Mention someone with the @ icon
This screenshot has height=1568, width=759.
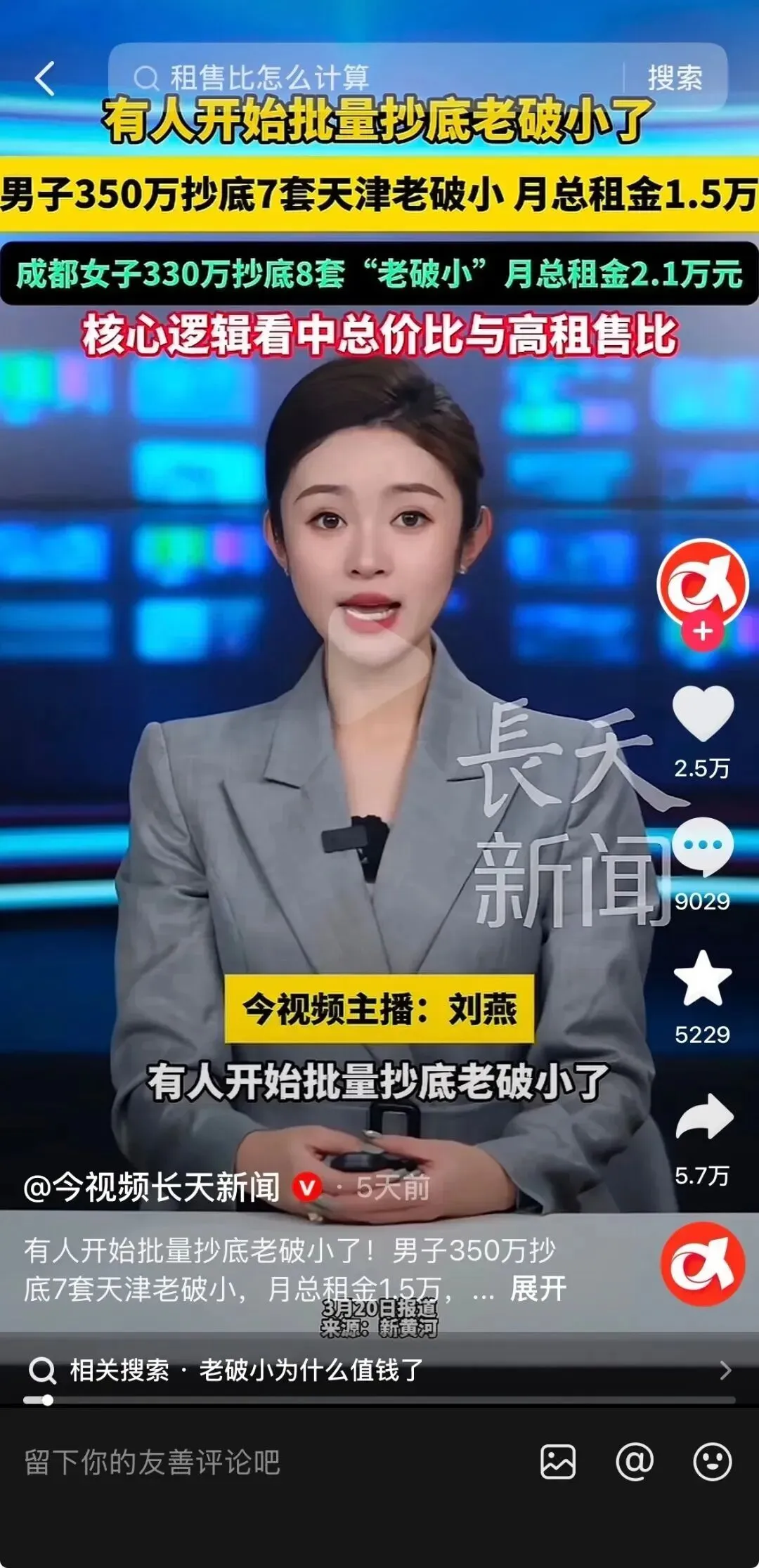click(x=635, y=1463)
